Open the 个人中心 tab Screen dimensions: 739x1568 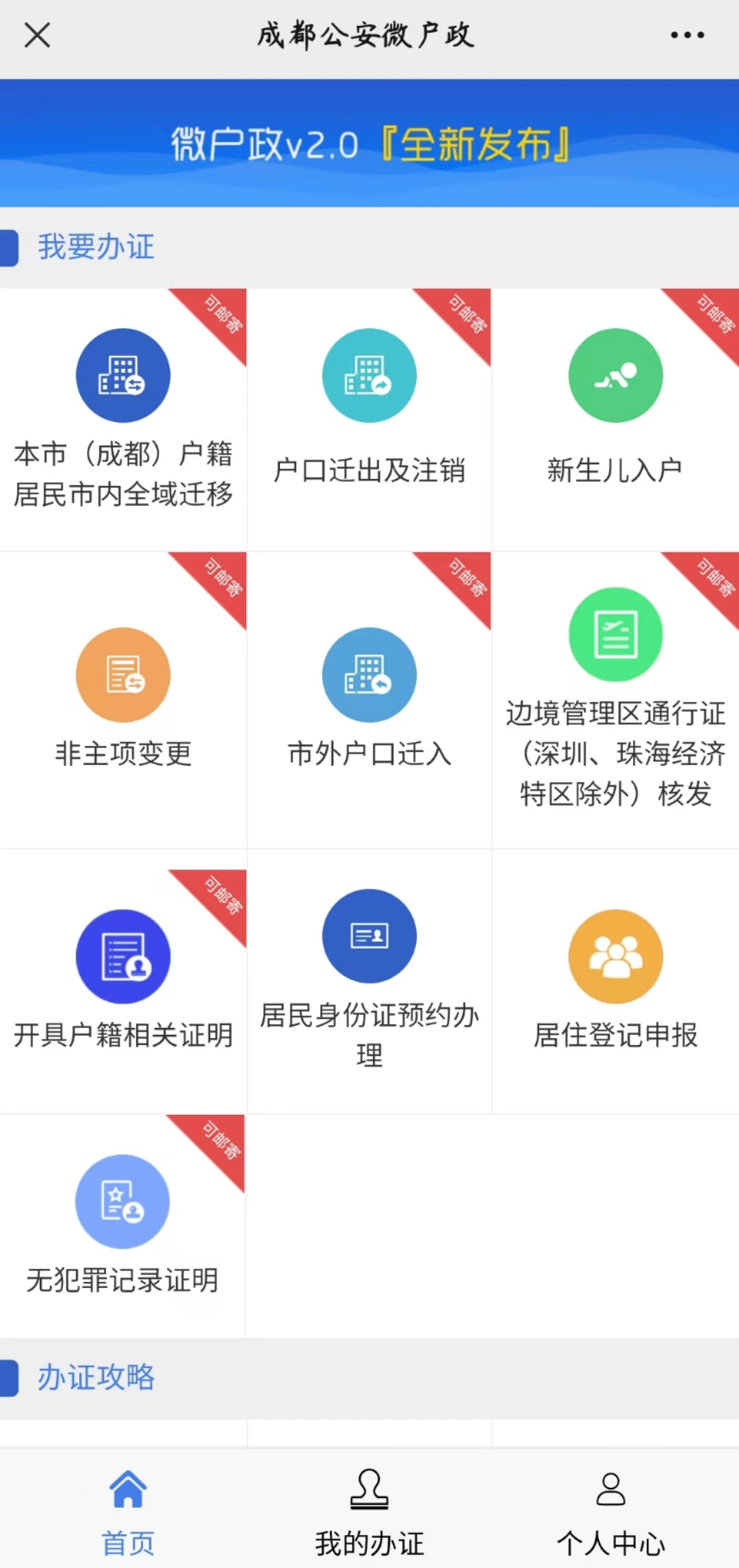(610, 1510)
